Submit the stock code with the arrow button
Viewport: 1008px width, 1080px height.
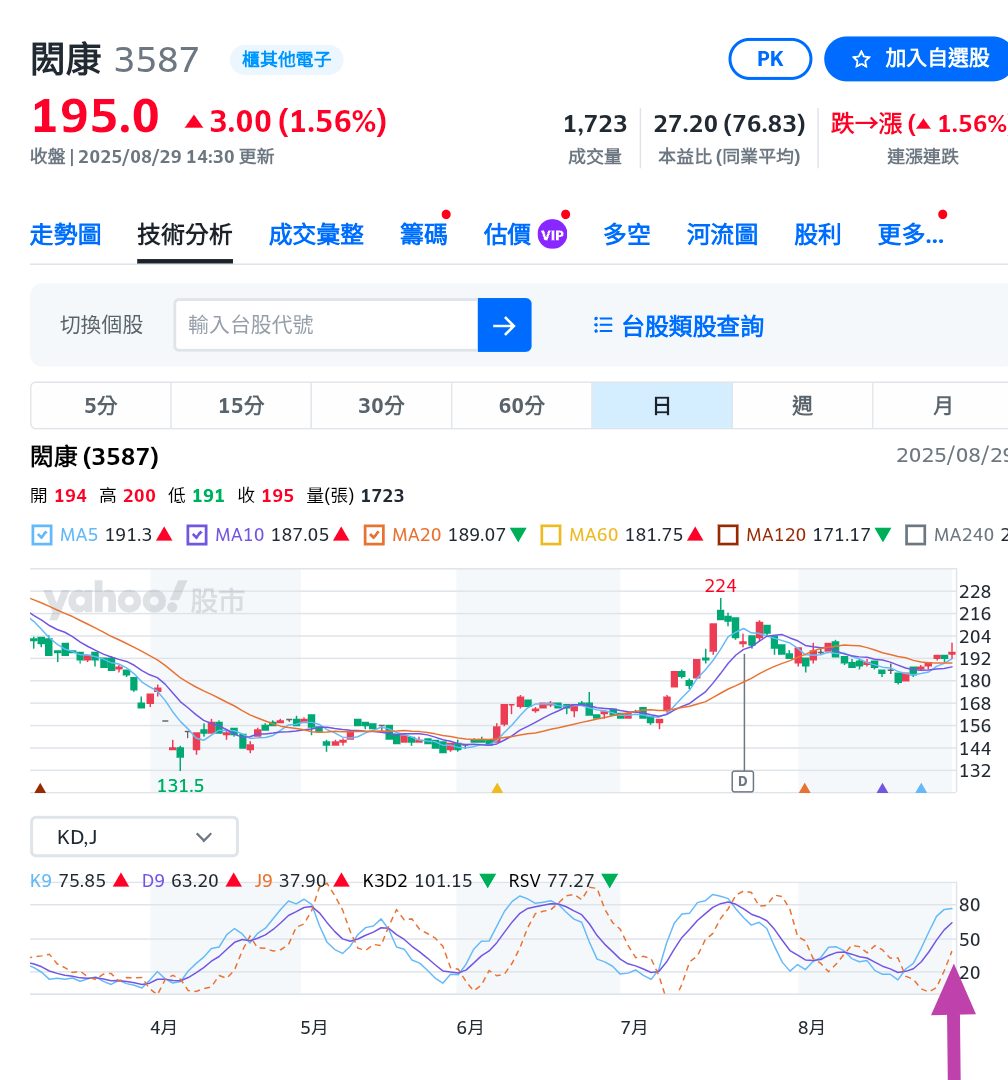pos(504,325)
